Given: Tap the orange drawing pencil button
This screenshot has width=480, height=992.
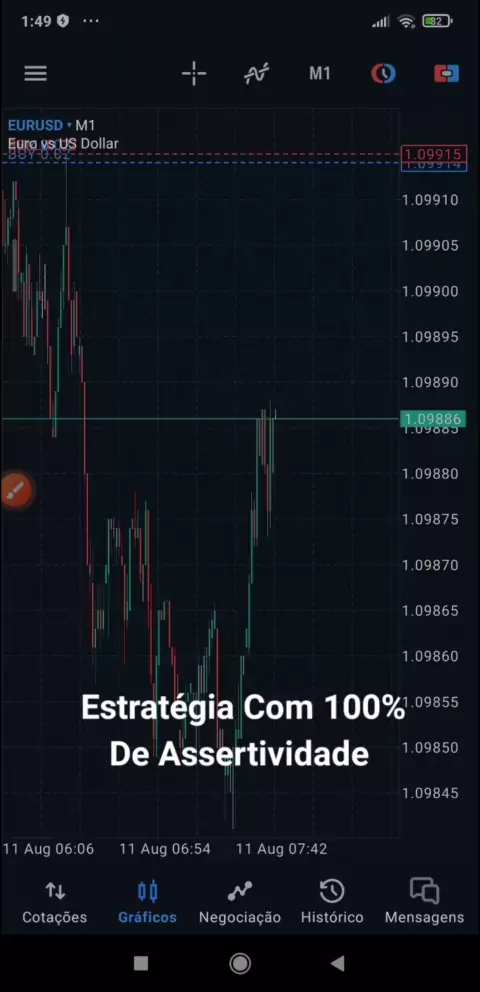Looking at the screenshot, I should 15,490.
